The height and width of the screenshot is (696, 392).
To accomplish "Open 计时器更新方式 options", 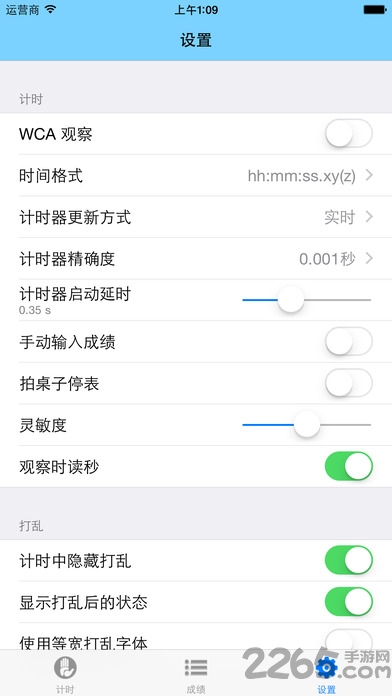I will click(x=196, y=217).
